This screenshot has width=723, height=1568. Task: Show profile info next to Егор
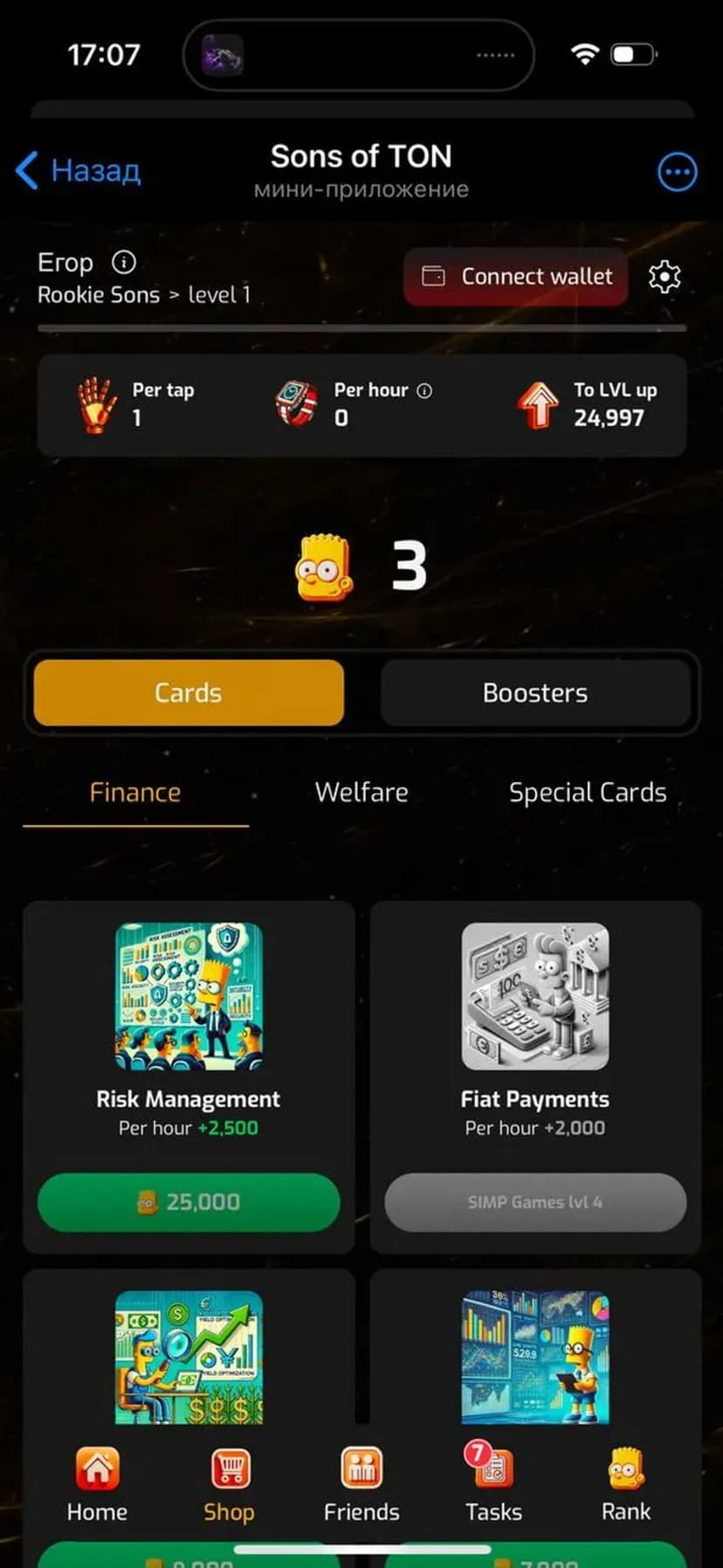pyautogui.click(x=124, y=262)
